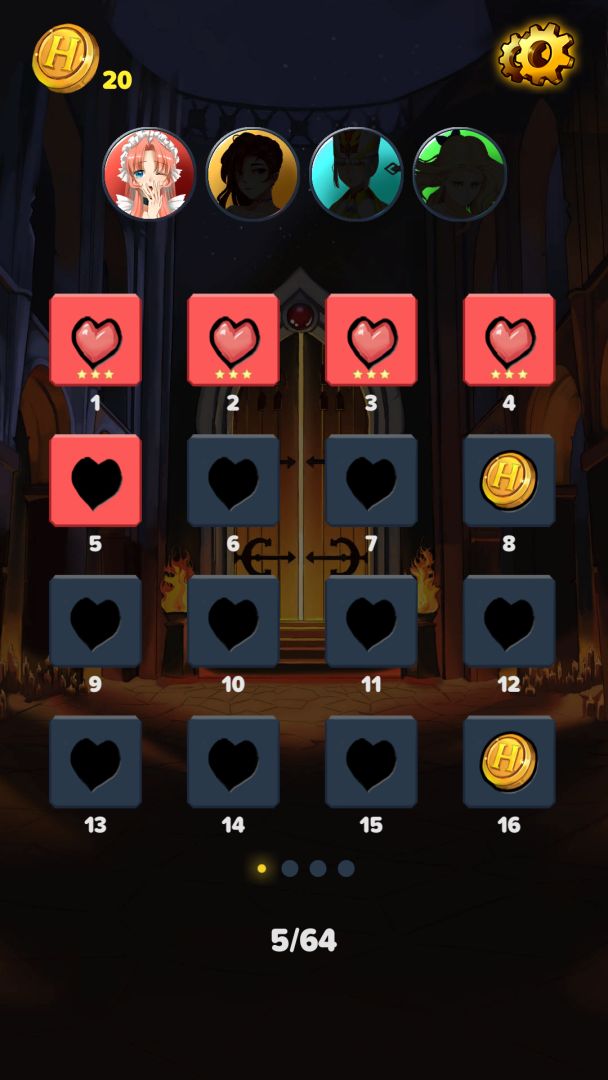Tap the gold H coin balance
Screen dimensions: 608x1080
[66, 58]
